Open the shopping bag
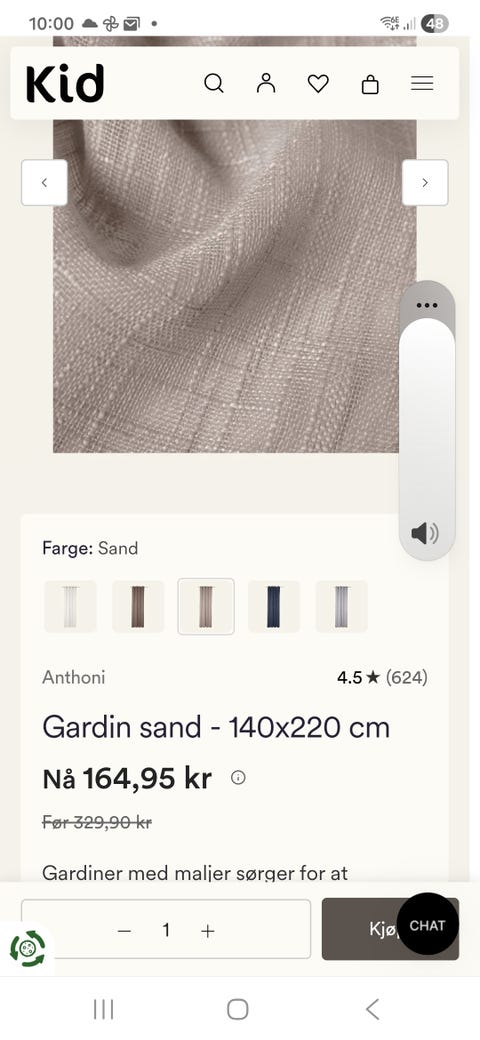This screenshot has width=480, height=1040. point(370,84)
